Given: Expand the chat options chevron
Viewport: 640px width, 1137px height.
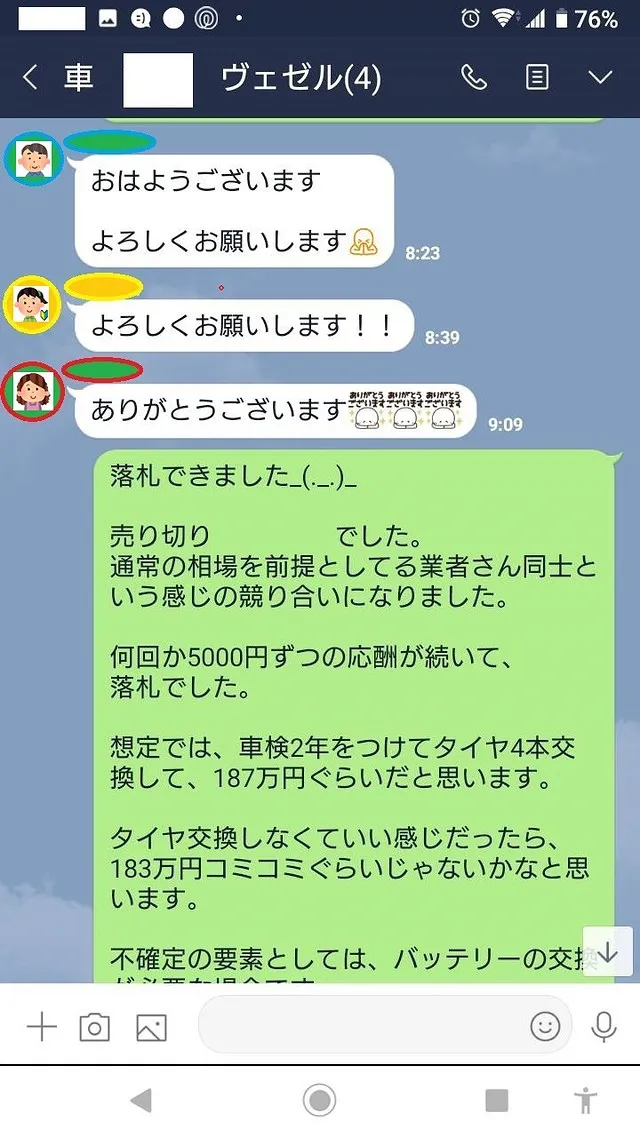Looking at the screenshot, I should click(600, 79).
